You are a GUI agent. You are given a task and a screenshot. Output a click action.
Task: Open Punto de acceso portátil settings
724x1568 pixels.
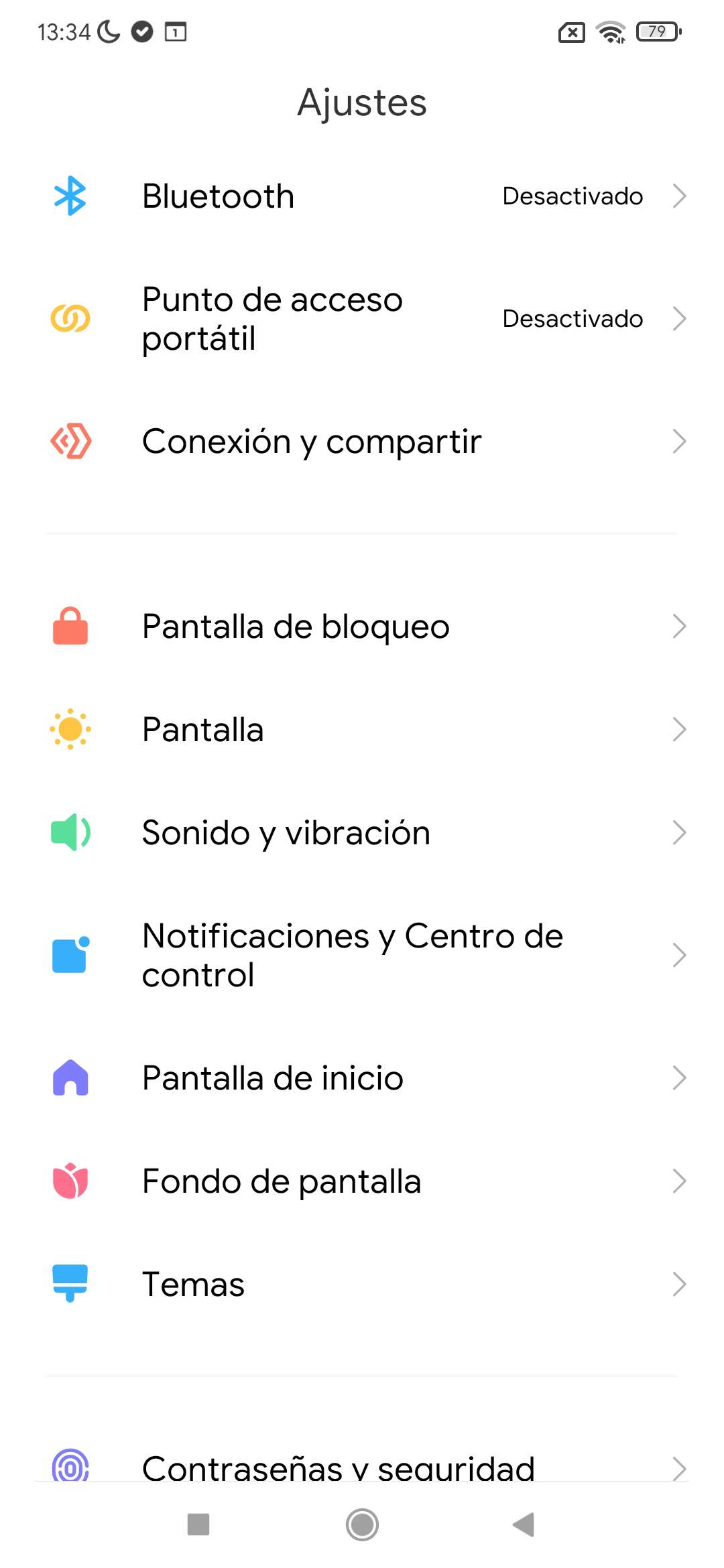[362, 319]
